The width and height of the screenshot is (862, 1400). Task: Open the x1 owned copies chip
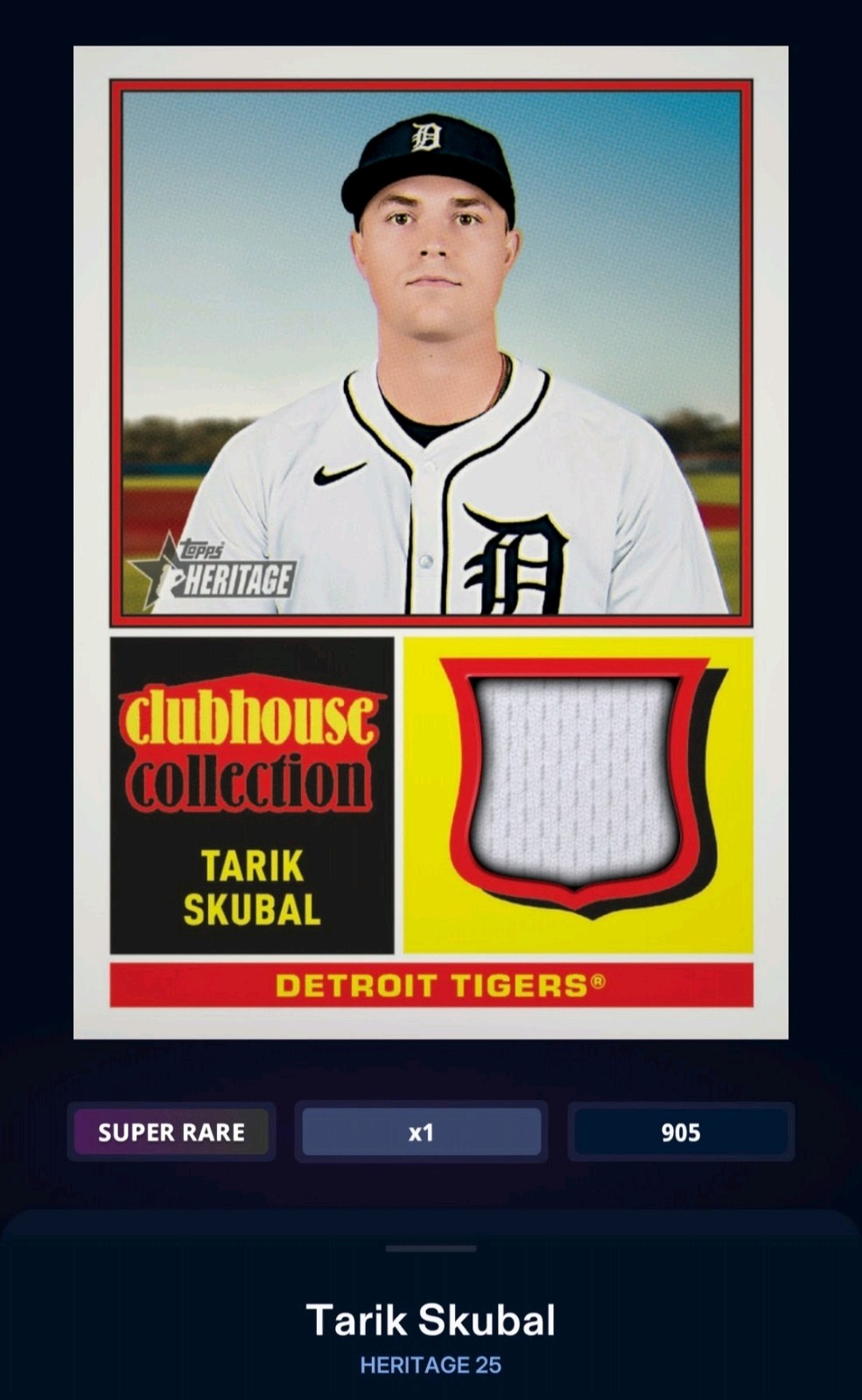point(421,1132)
